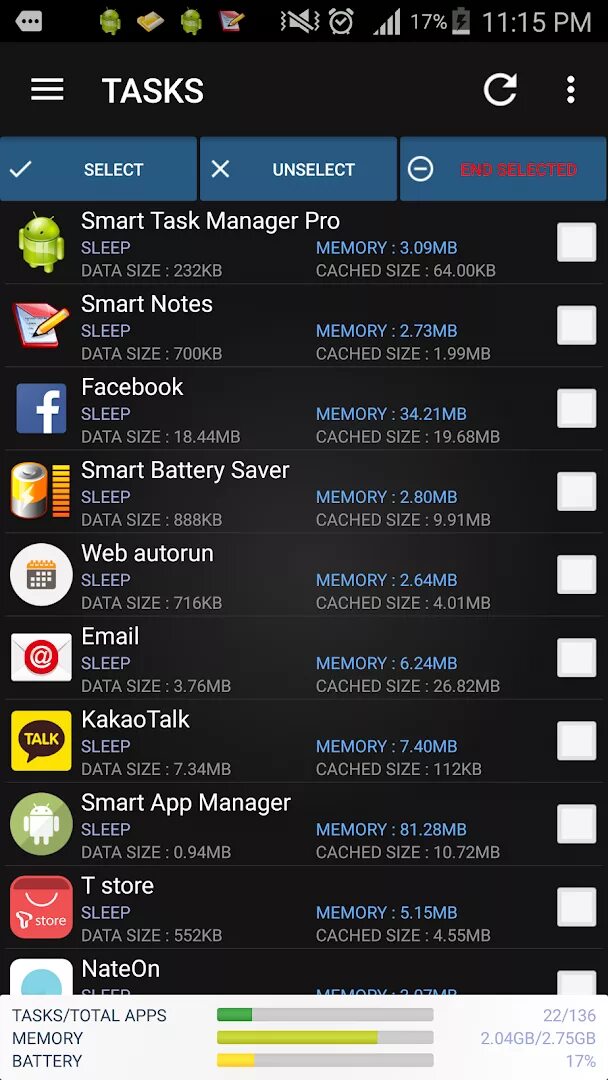Refresh the tasks list
608x1080 pixels.
pyautogui.click(x=500, y=90)
